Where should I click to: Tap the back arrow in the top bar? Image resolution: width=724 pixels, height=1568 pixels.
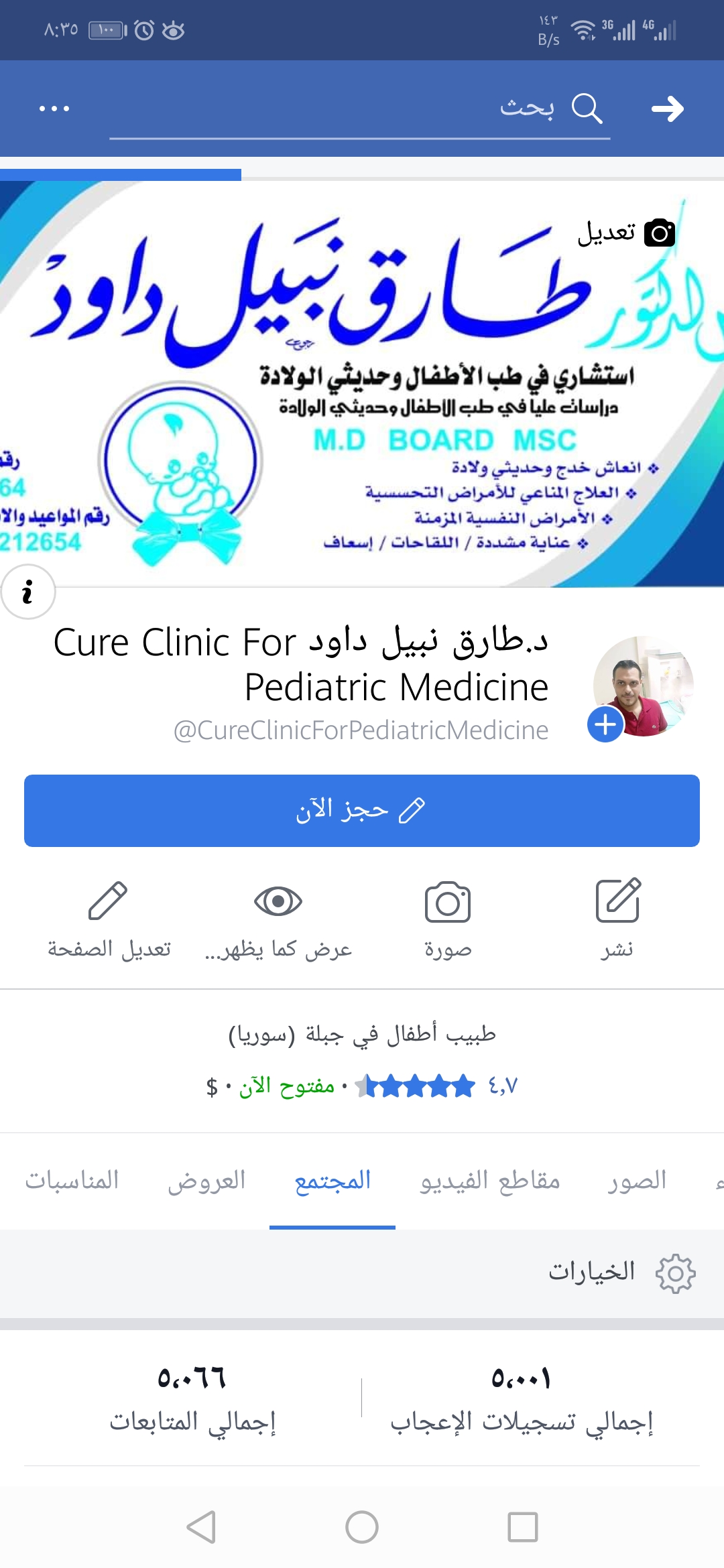click(x=667, y=109)
